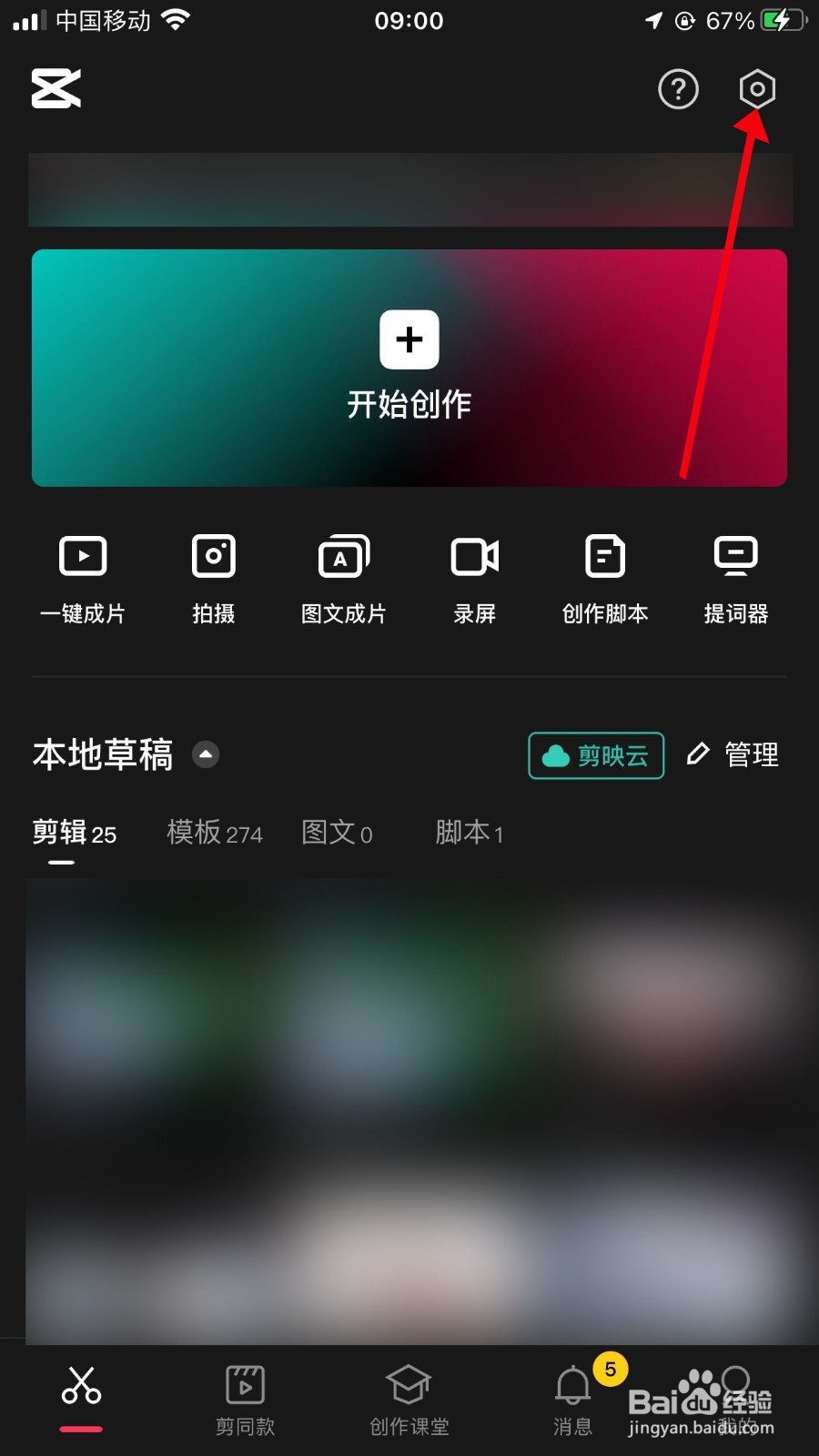The height and width of the screenshot is (1456, 819).
Task: Open the settings gear at top right
Action: tap(757, 89)
